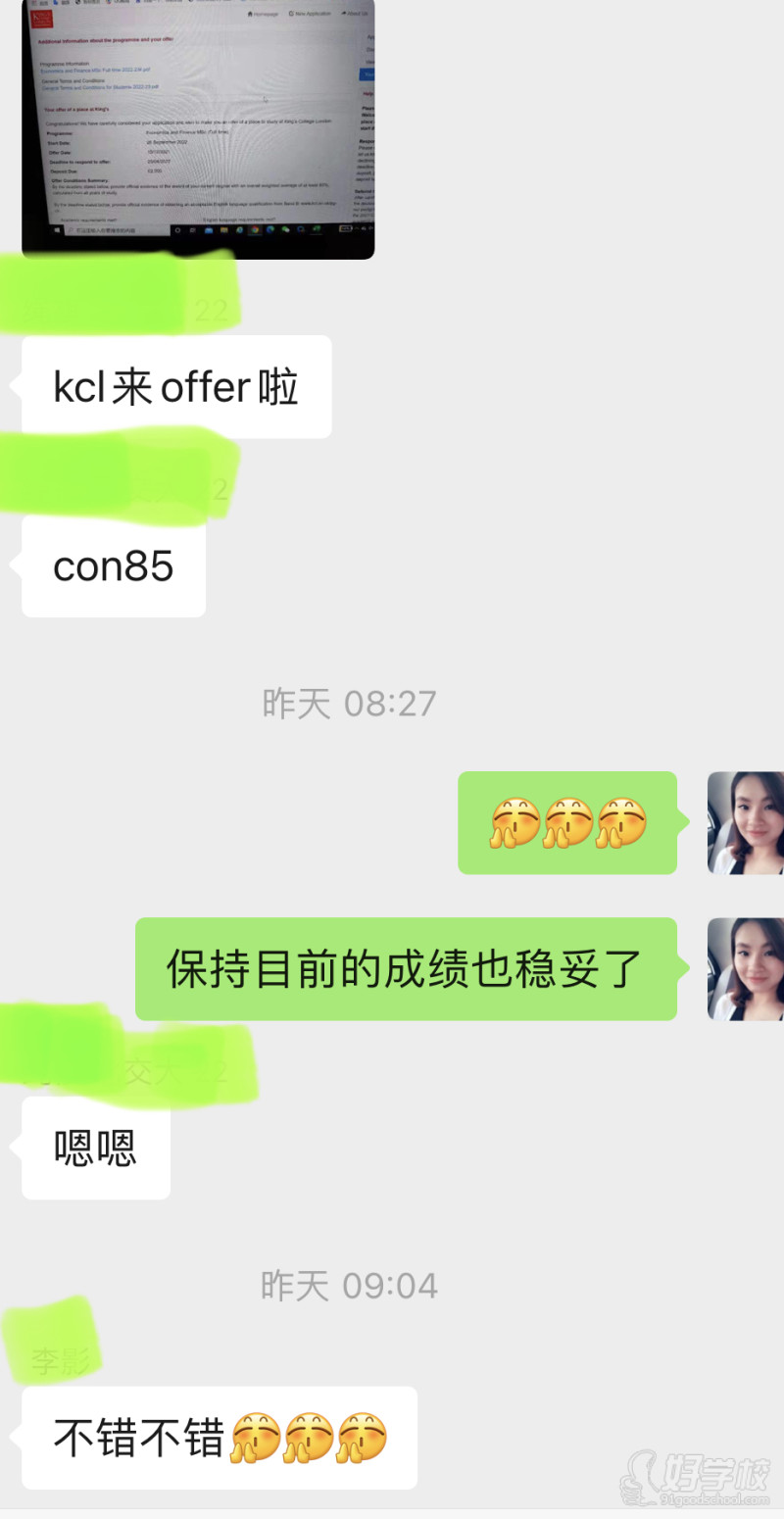Image resolution: width=784 pixels, height=1519 pixels.
Task: Click the King's College London logo
Action: [42, 17]
